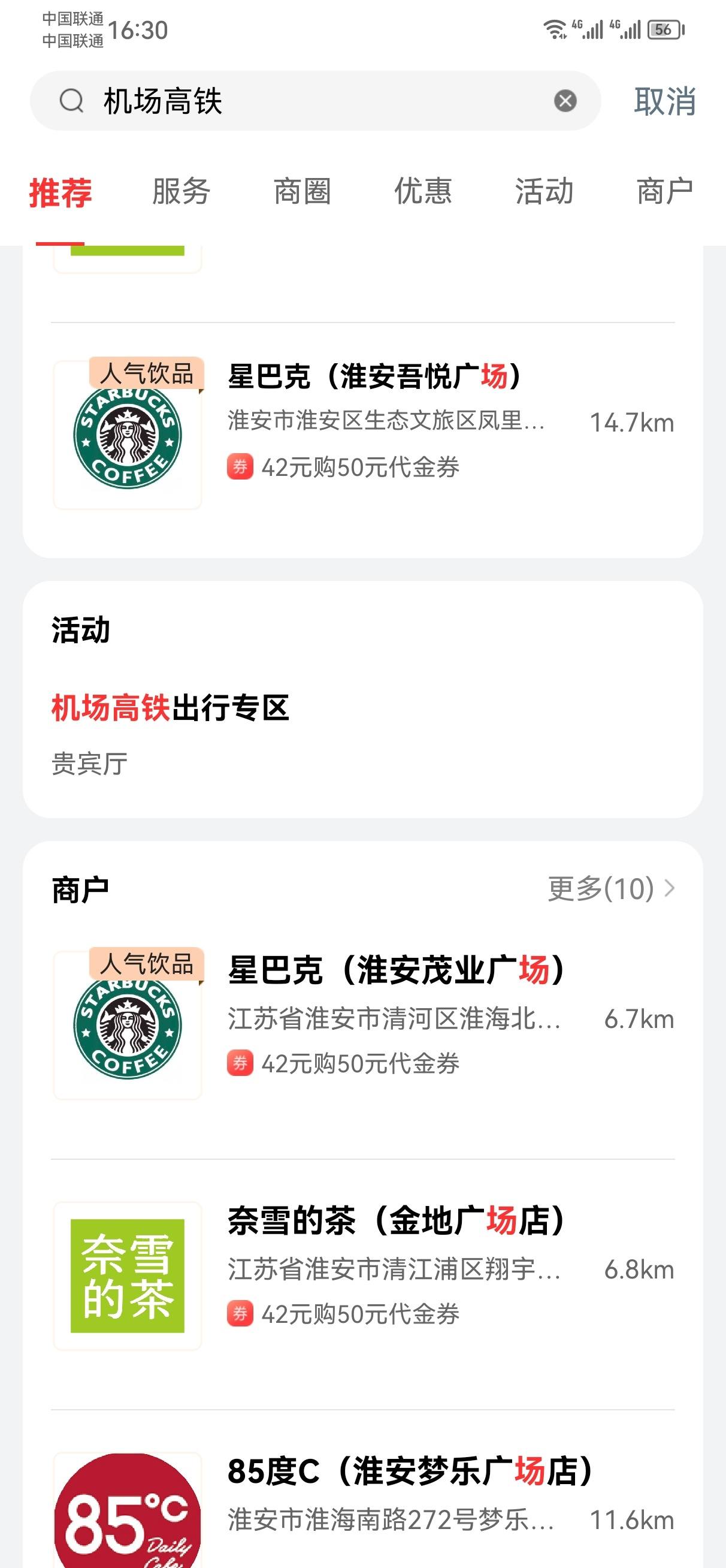
Task: Select the 优惠 tab
Action: pyautogui.click(x=423, y=191)
